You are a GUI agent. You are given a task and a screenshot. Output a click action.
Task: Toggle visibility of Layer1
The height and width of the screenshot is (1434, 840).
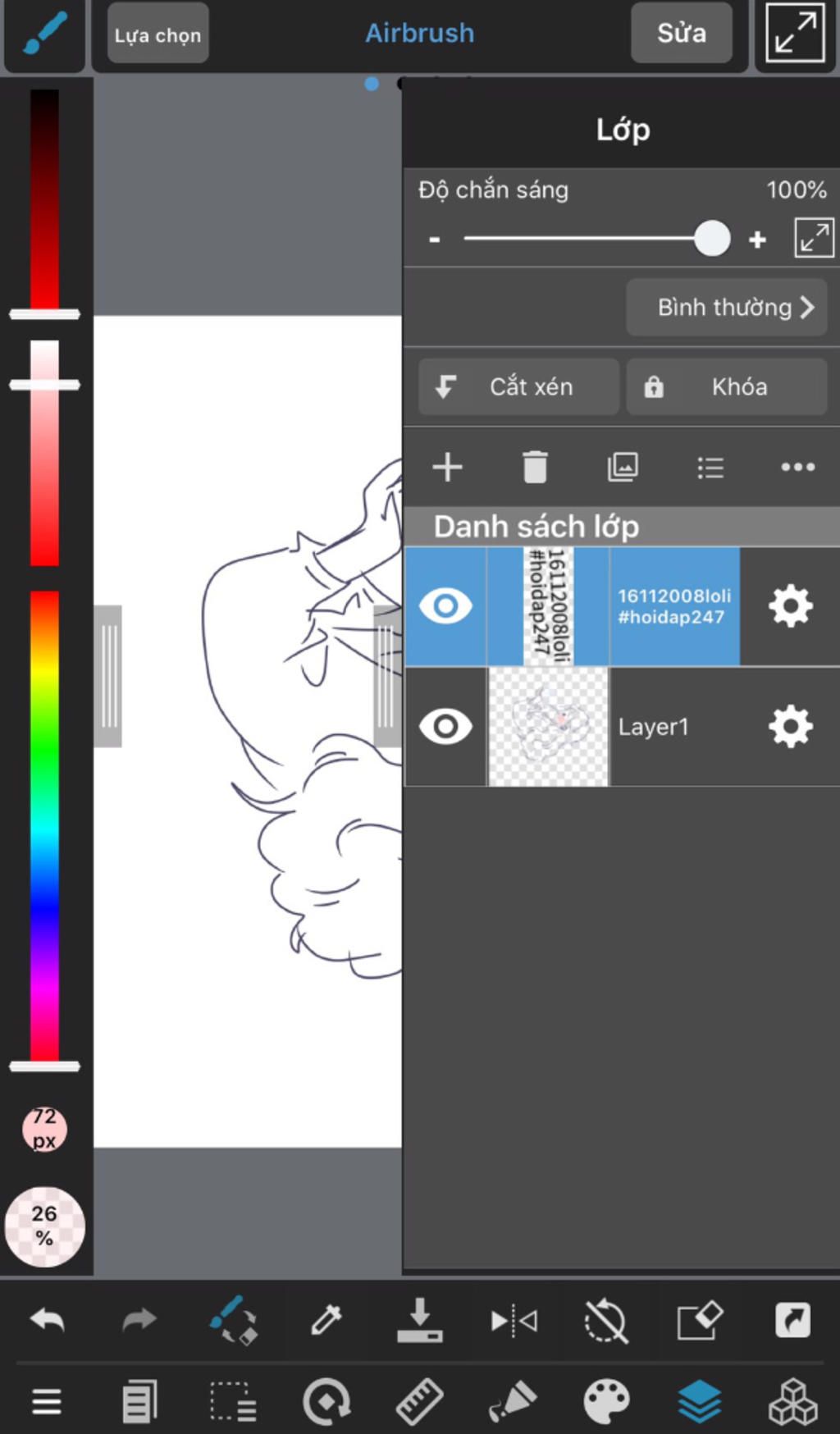pos(445,727)
